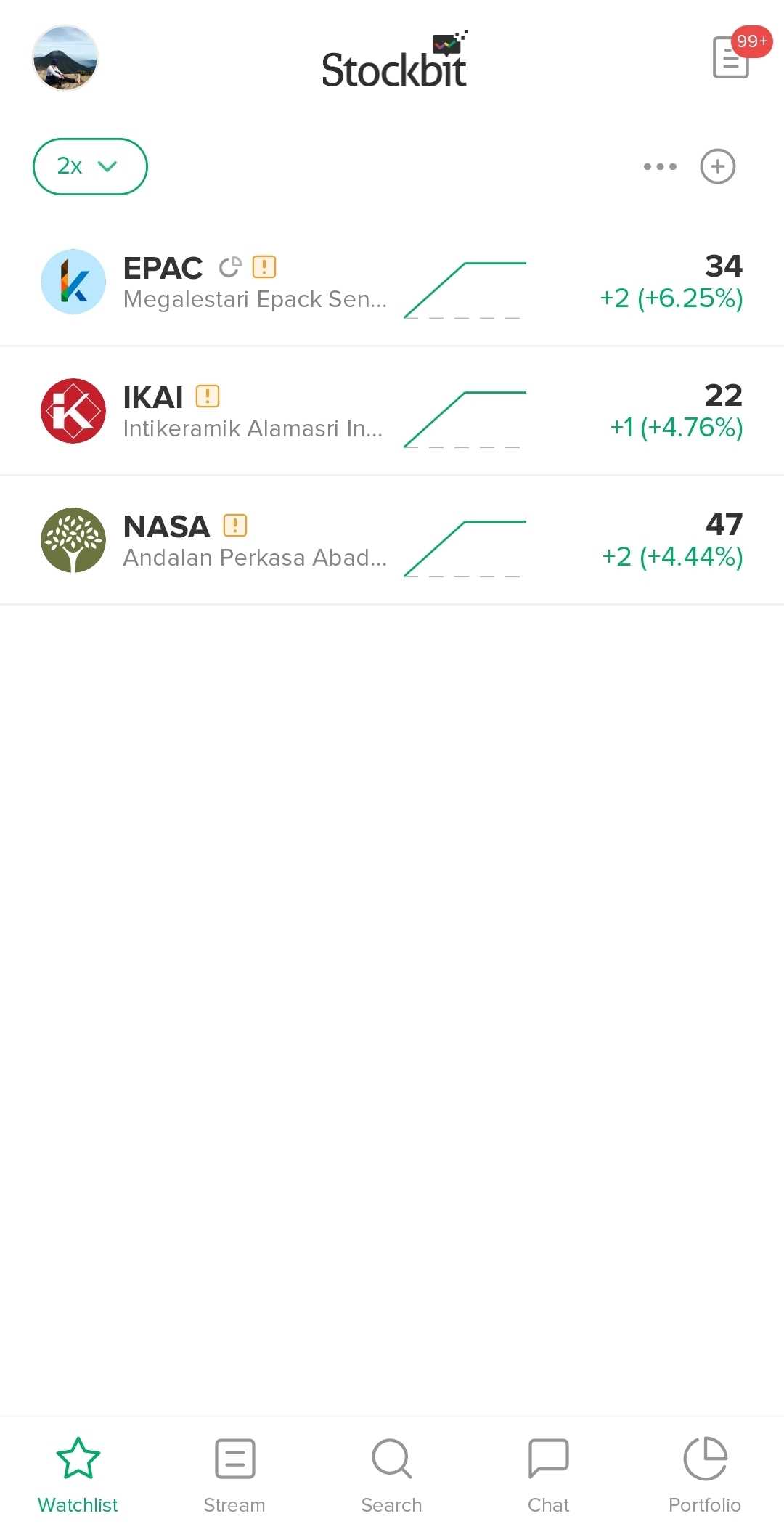784x1532 pixels.
Task: Tap the Watchlist tab
Action: coord(78,1474)
